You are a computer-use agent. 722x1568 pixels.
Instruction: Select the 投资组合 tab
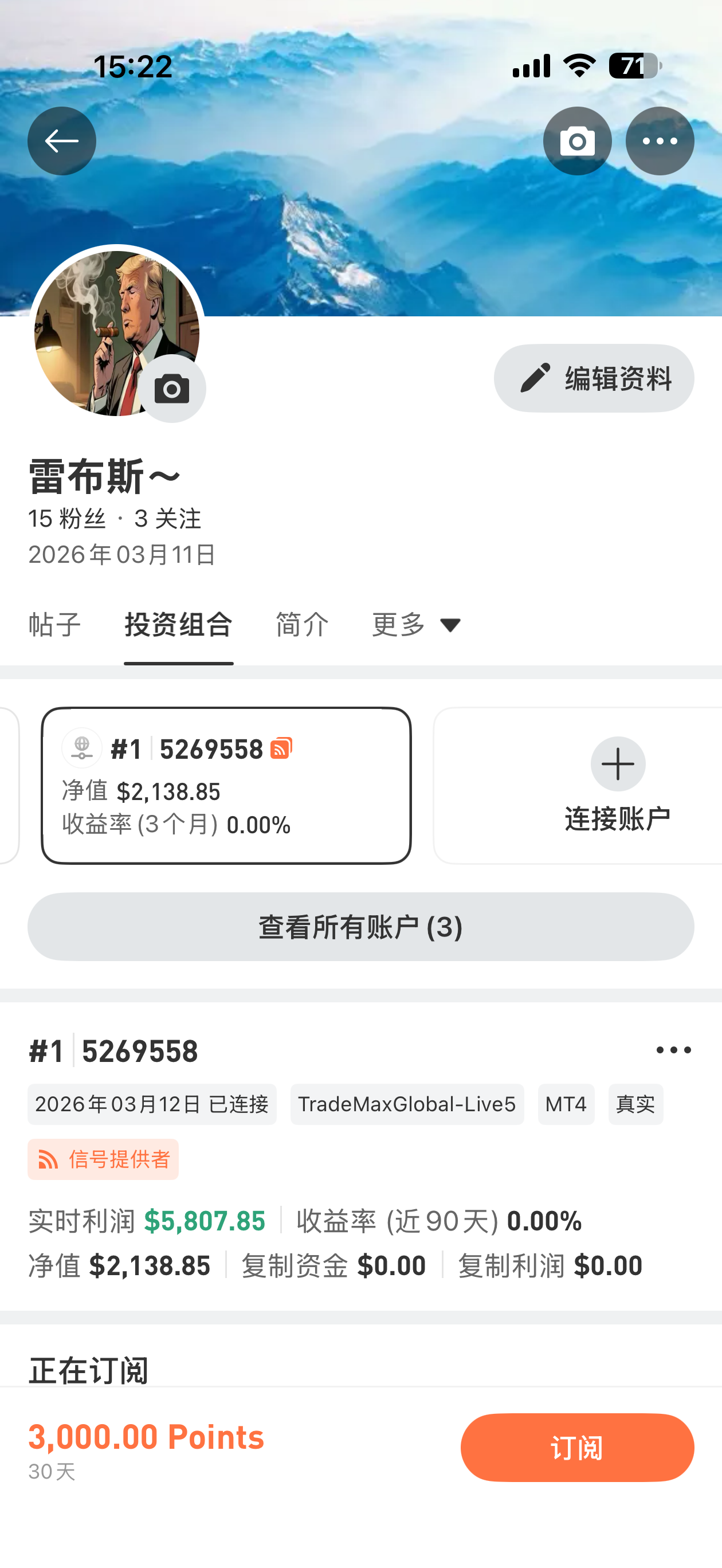178,625
